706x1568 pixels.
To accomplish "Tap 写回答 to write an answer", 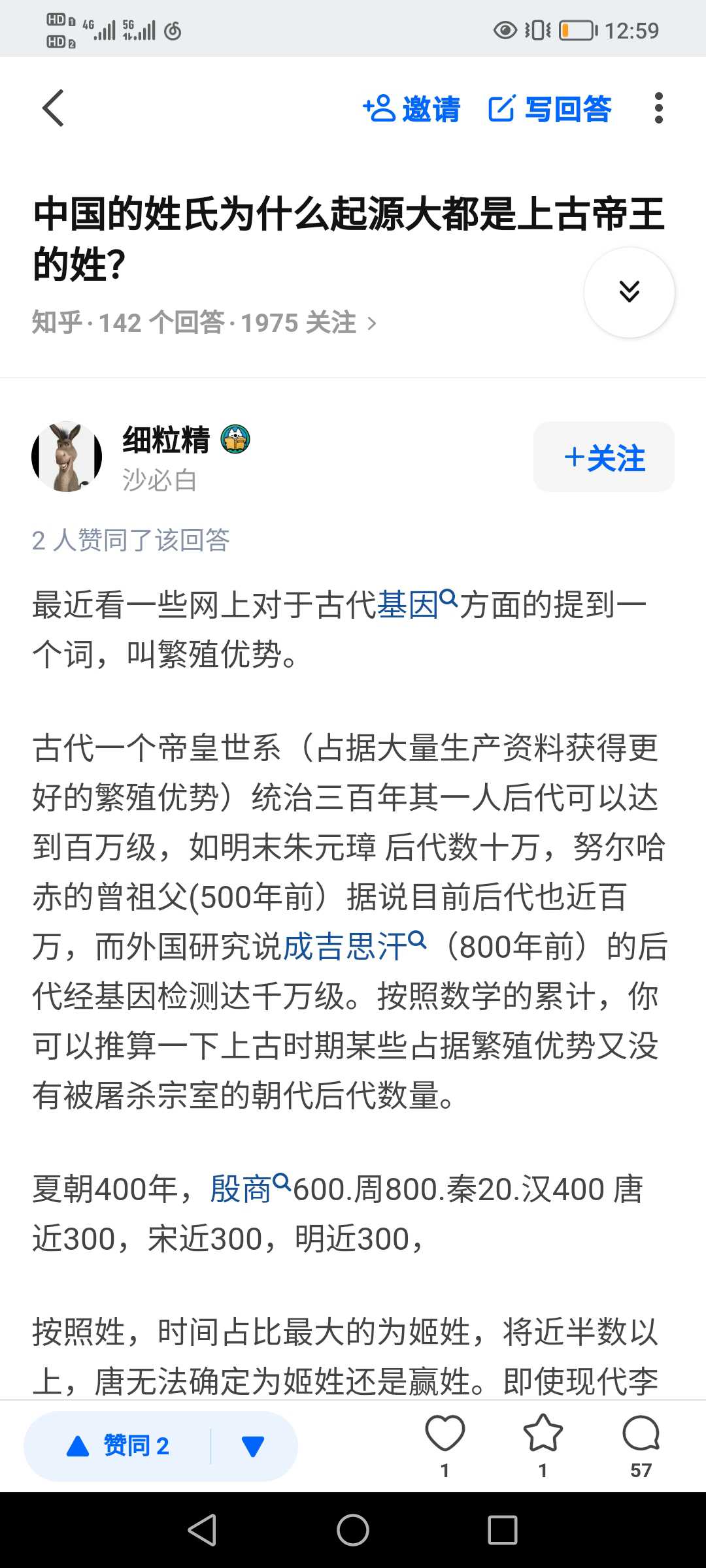I will [x=550, y=108].
